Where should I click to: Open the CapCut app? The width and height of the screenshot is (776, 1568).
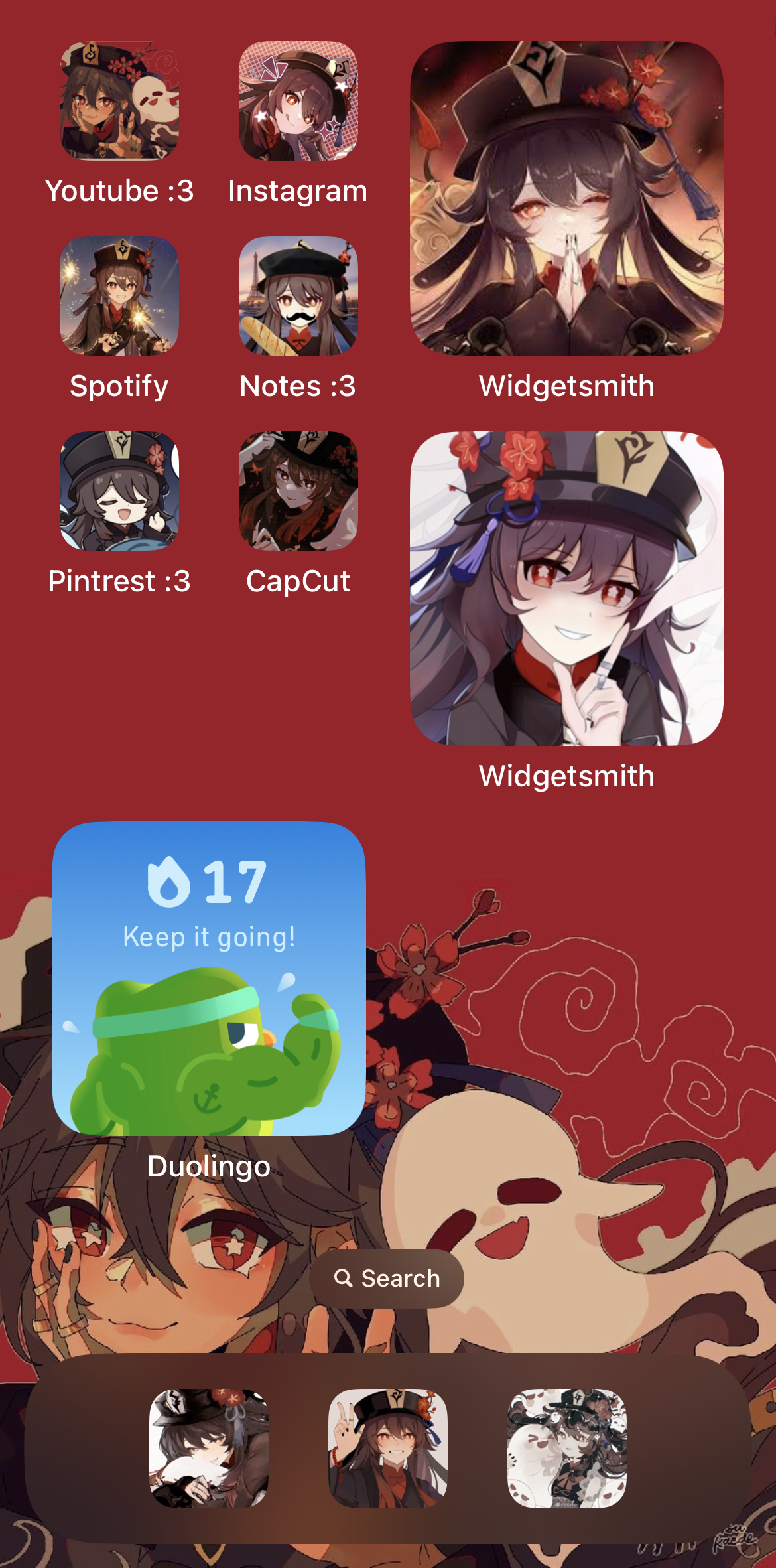[298, 491]
